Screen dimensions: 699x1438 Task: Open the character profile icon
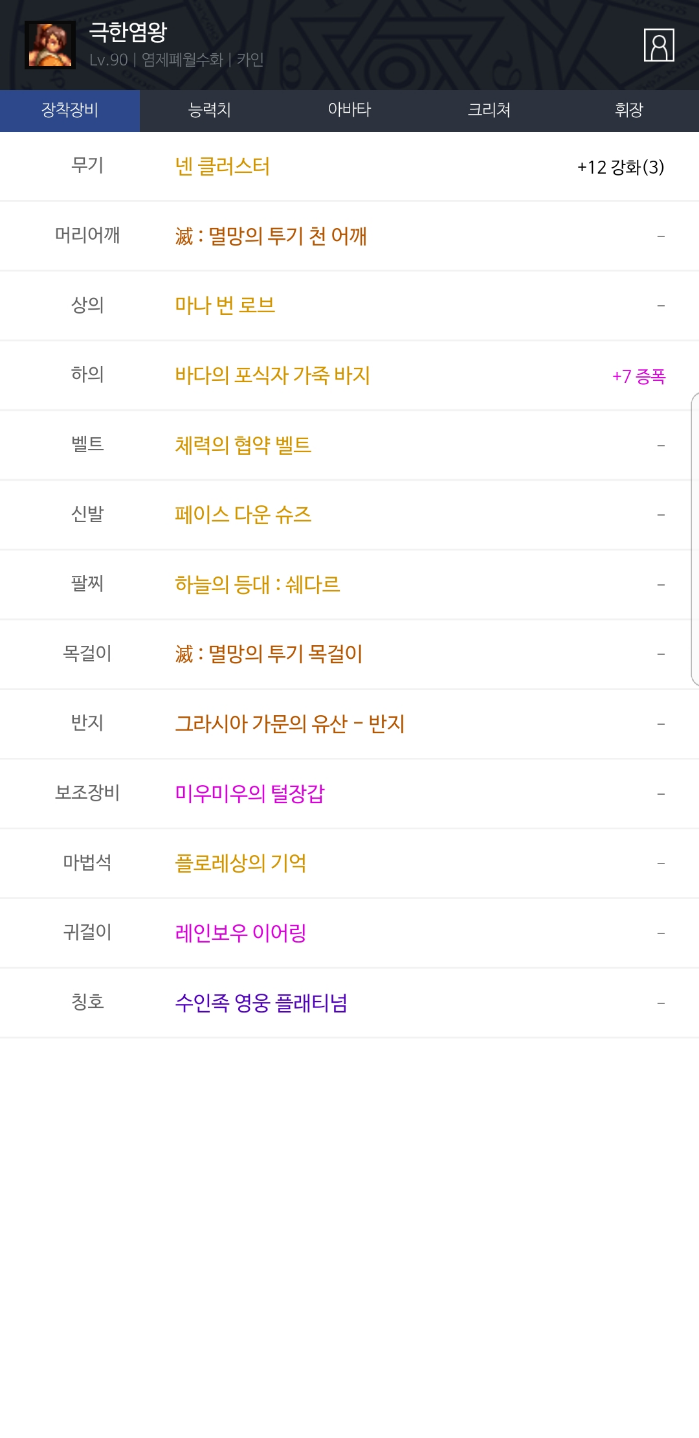pyautogui.click(x=658, y=45)
